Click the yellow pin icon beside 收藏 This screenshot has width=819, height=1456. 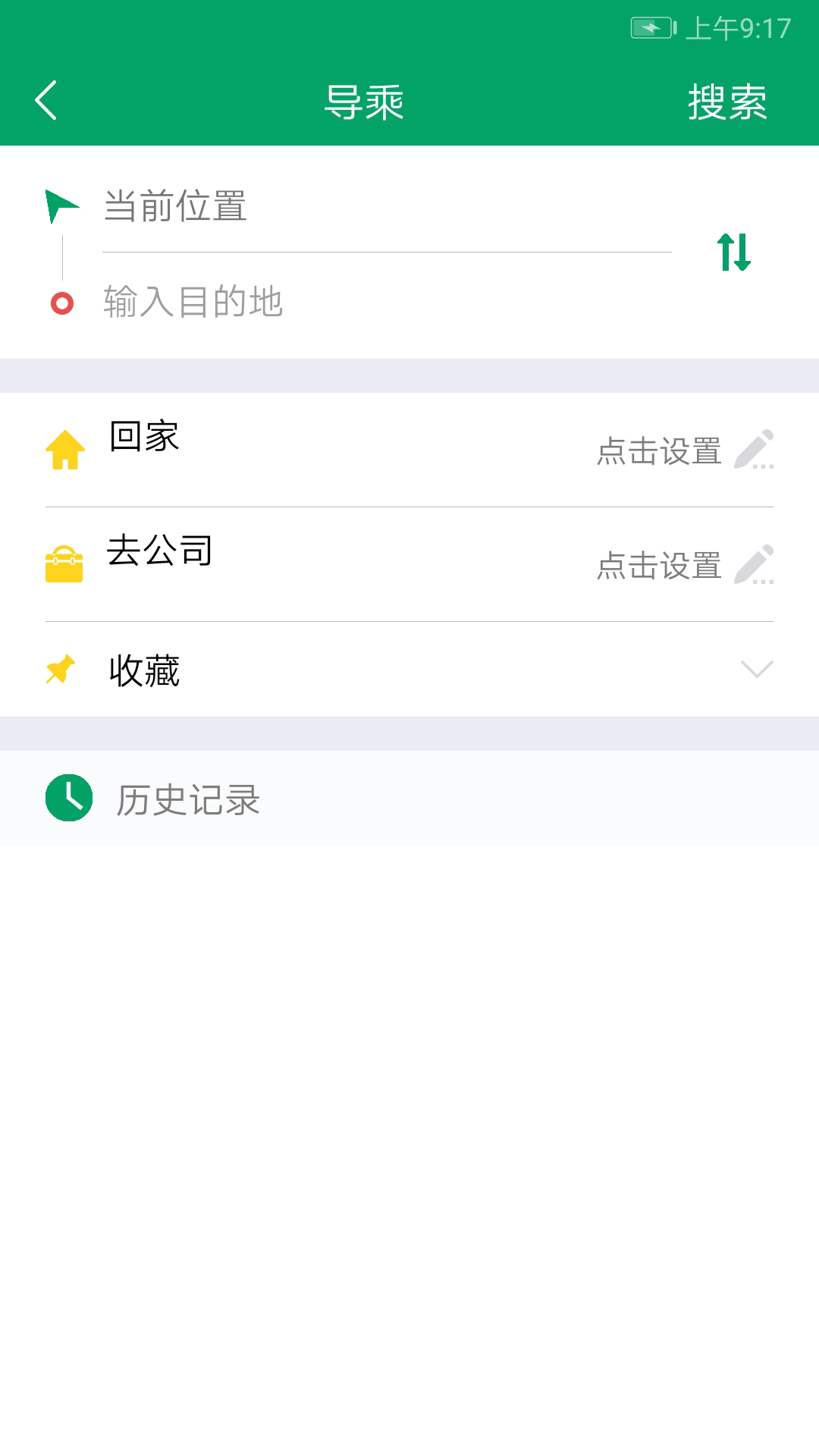(x=59, y=669)
